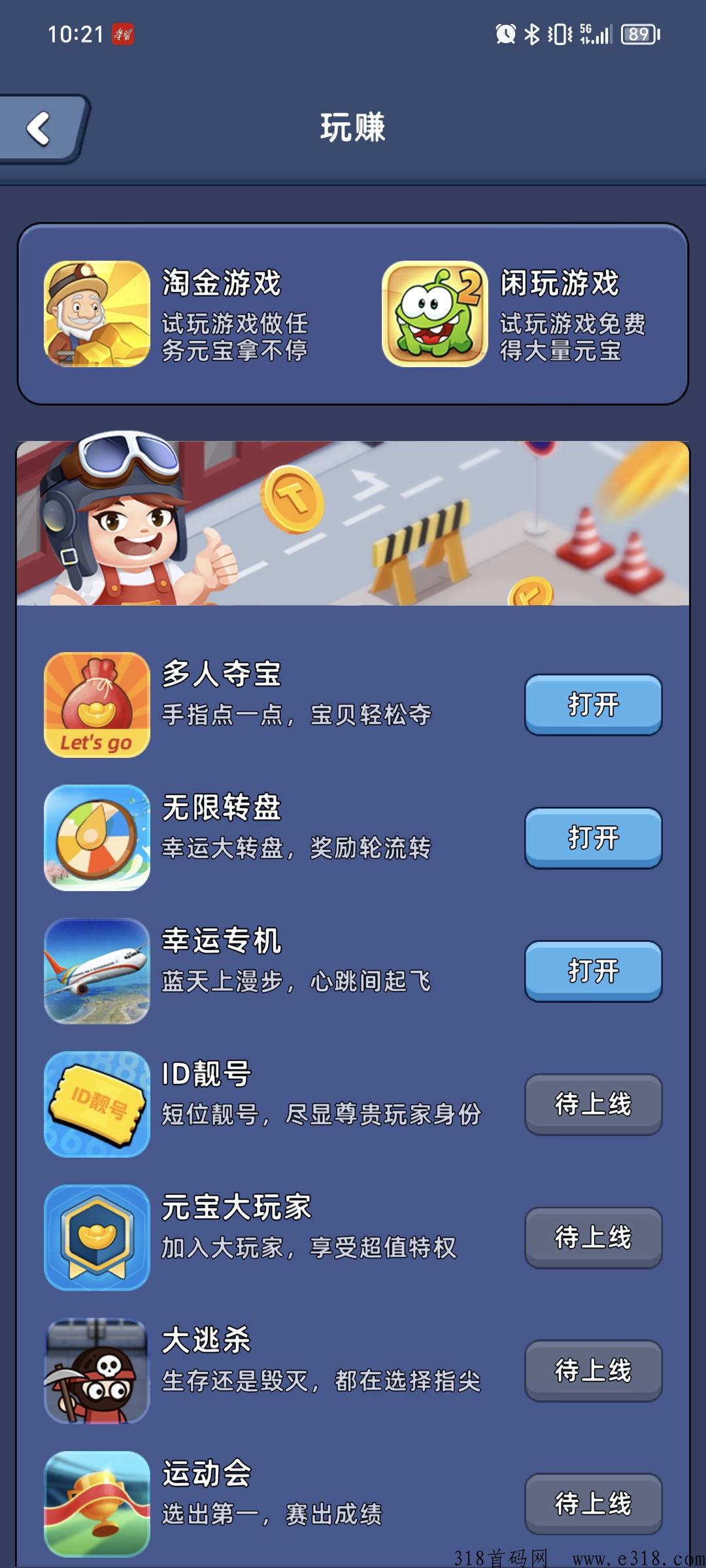Select the 无限转盘 lucky wheel icon
Viewport: 706px width, 1568px height.
97,838
